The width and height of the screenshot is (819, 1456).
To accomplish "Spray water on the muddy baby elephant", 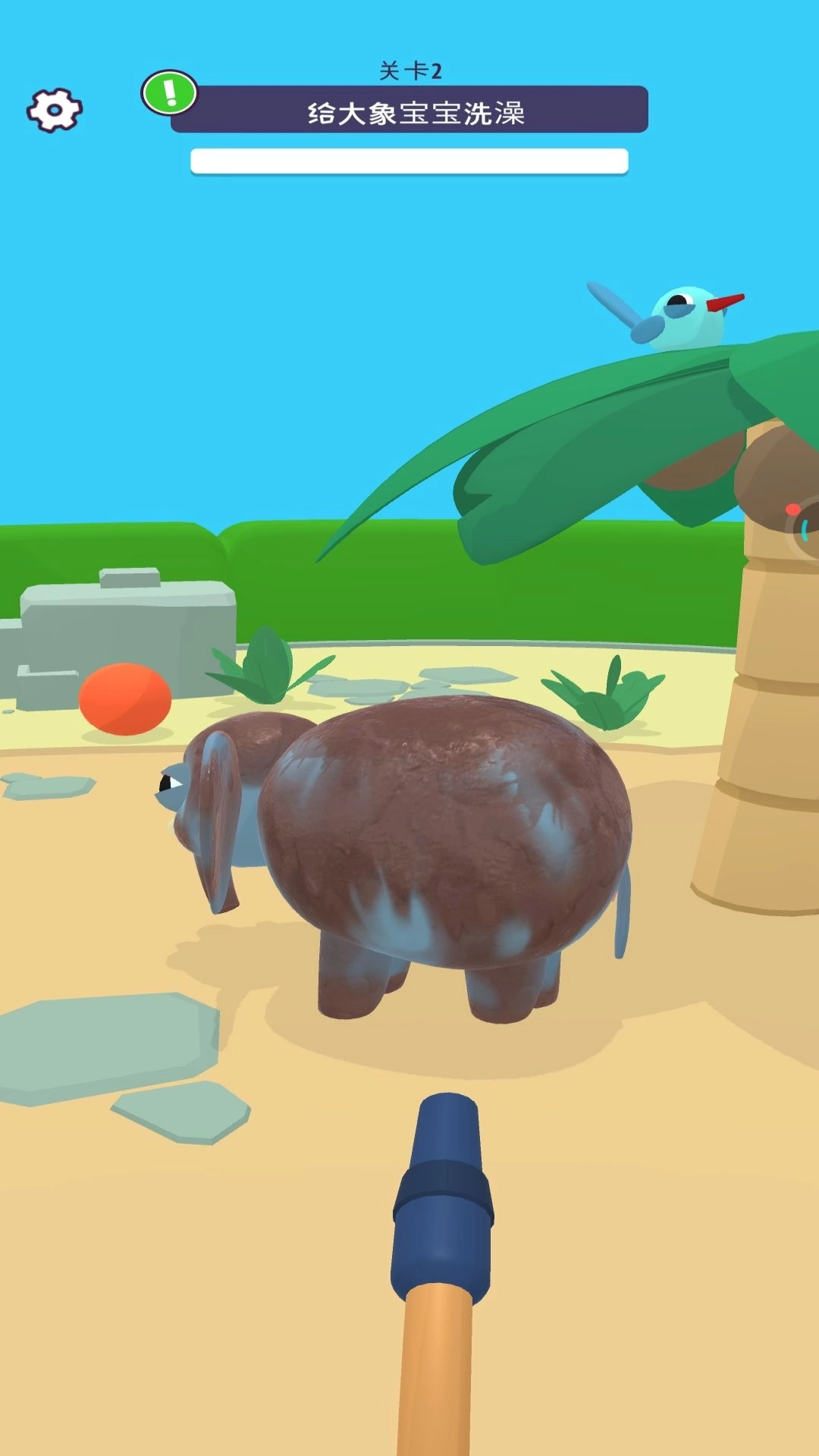I will [444, 827].
